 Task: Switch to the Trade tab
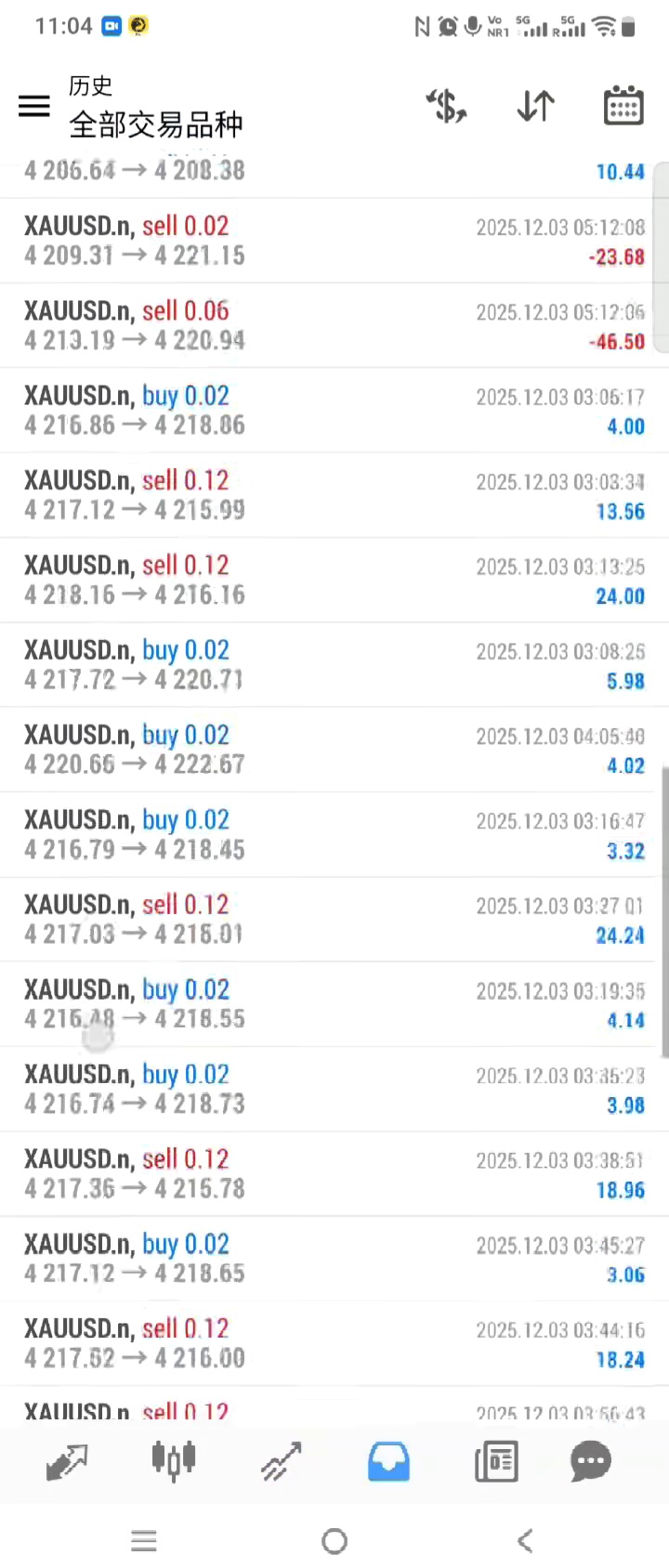pyautogui.click(x=281, y=1462)
